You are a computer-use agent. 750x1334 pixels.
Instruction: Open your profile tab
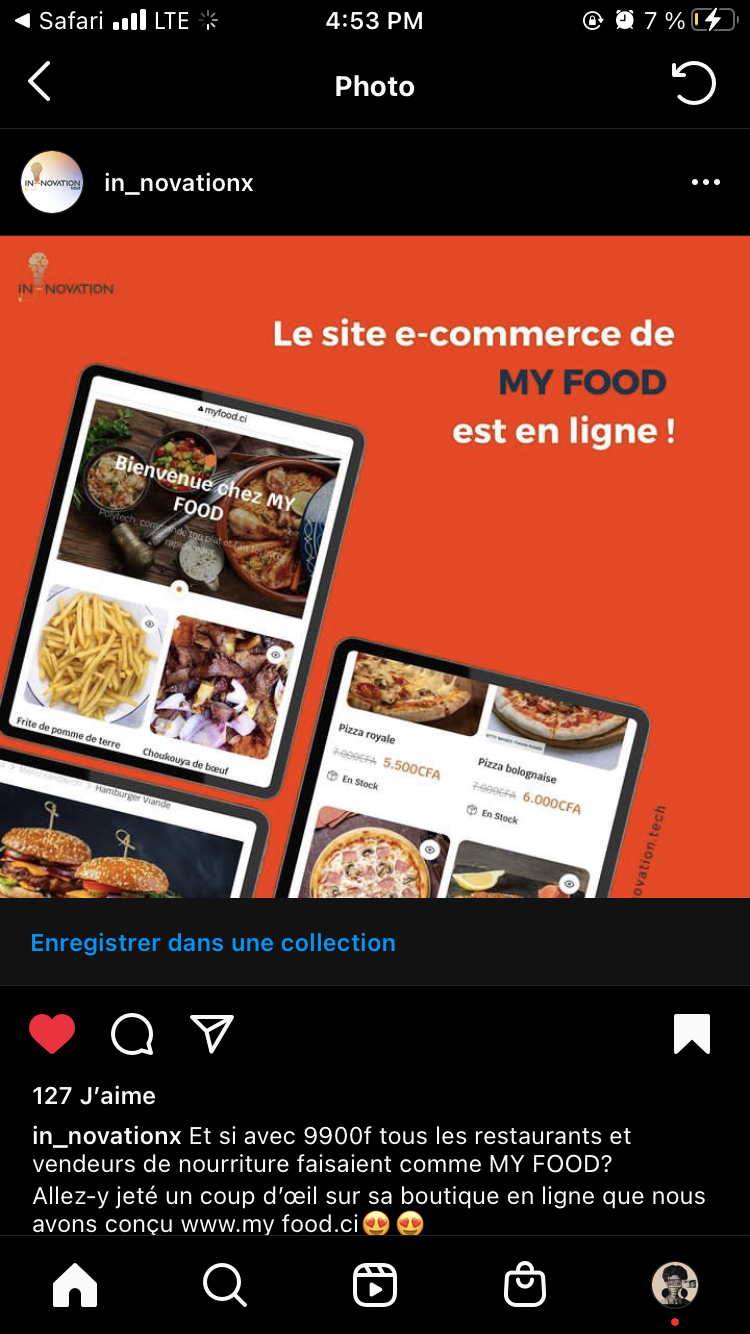pyautogui.click(x=675, y=1285)
